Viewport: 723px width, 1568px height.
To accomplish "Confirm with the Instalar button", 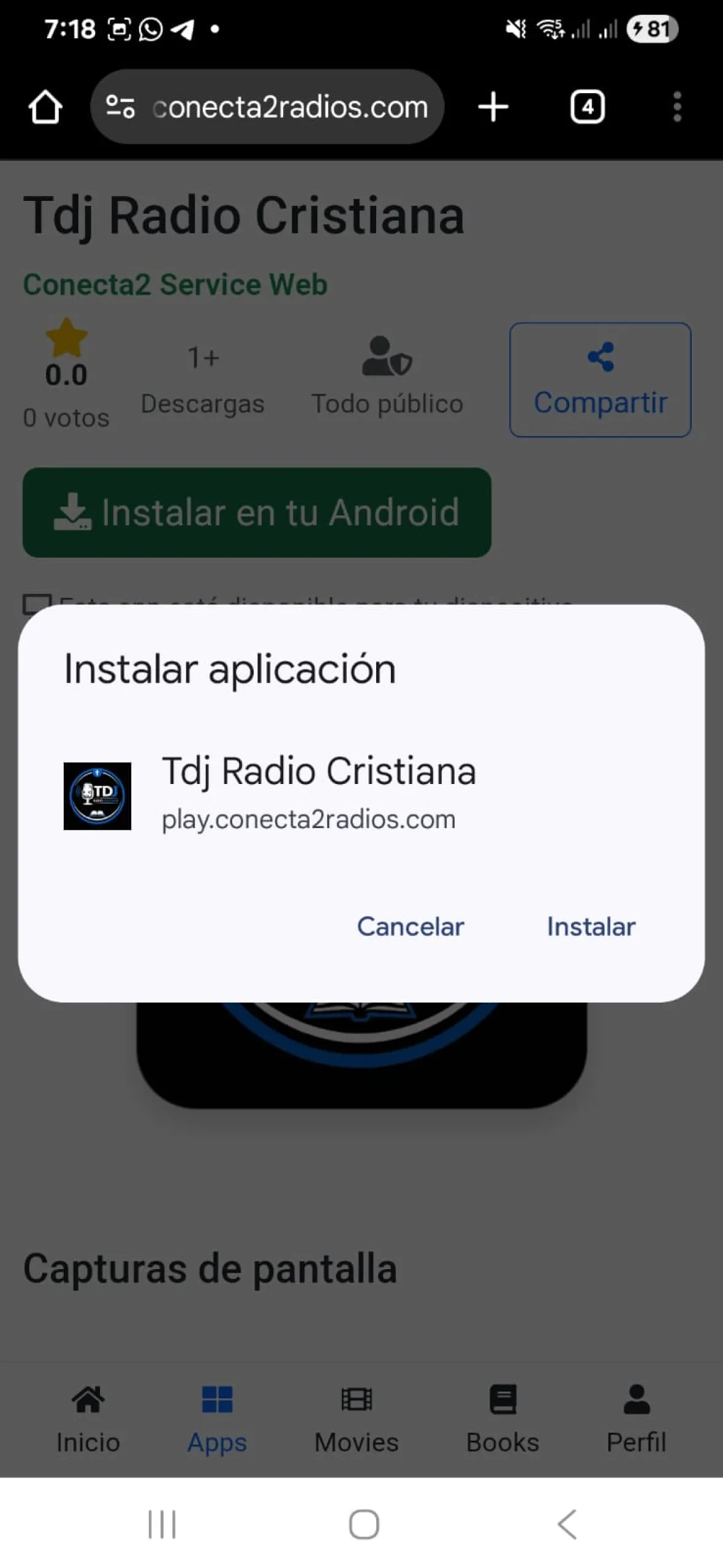I will 591,927.
